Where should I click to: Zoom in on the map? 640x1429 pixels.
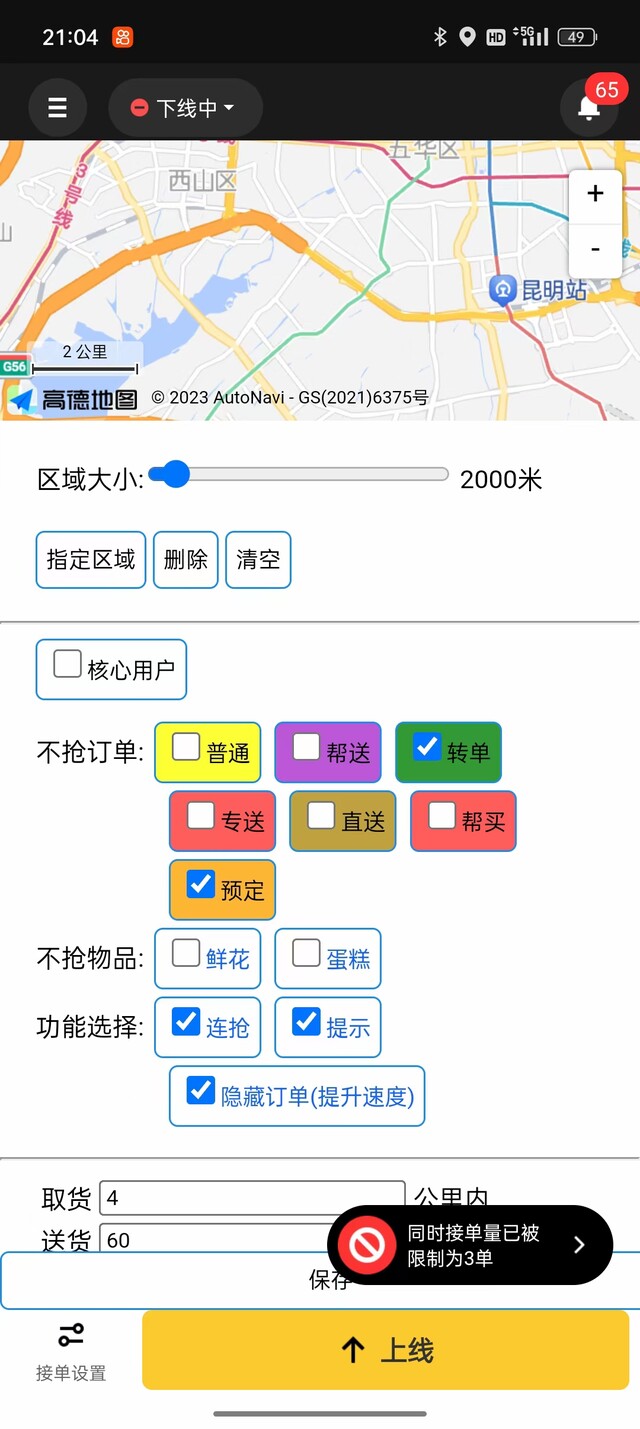(x=595, y=194)
